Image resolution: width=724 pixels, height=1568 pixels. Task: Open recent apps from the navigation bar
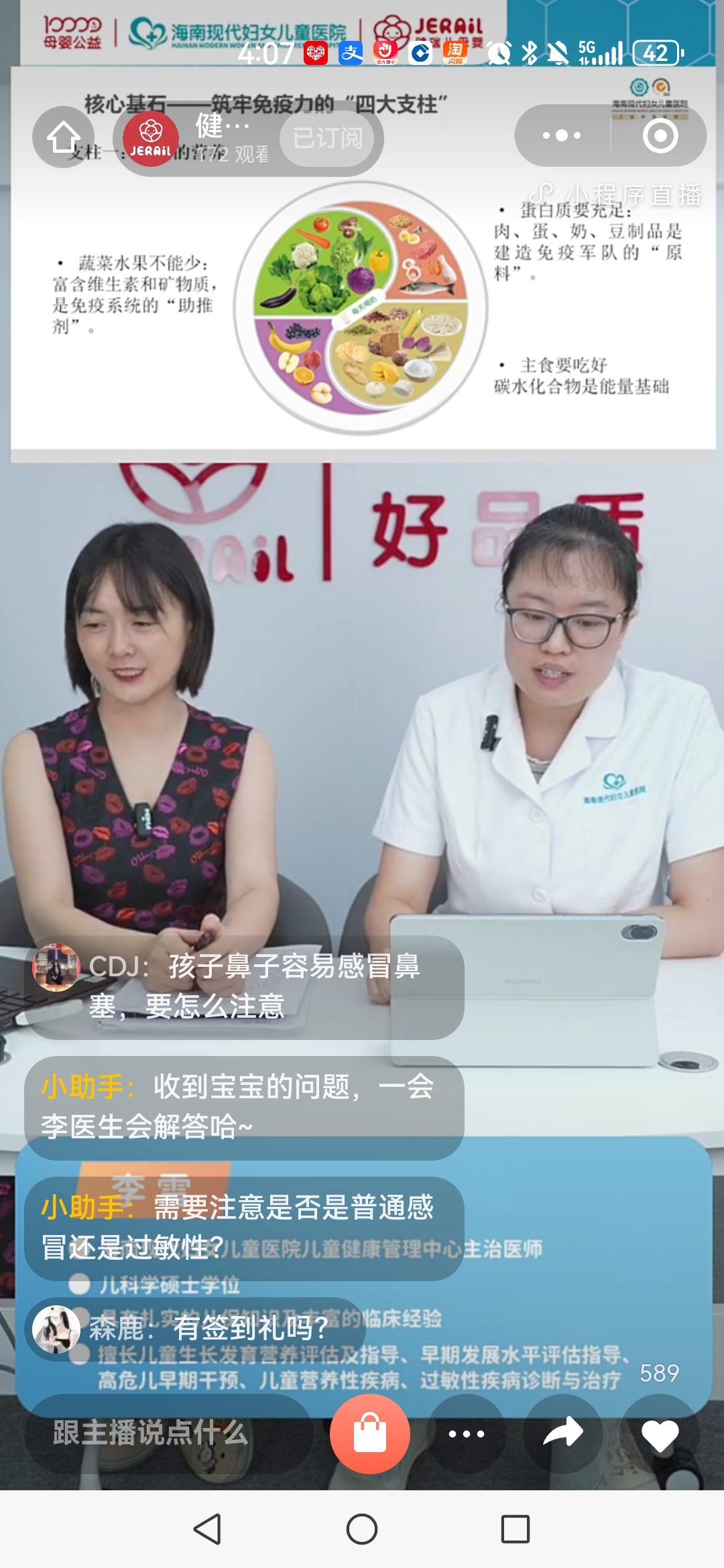(515, 1529)
